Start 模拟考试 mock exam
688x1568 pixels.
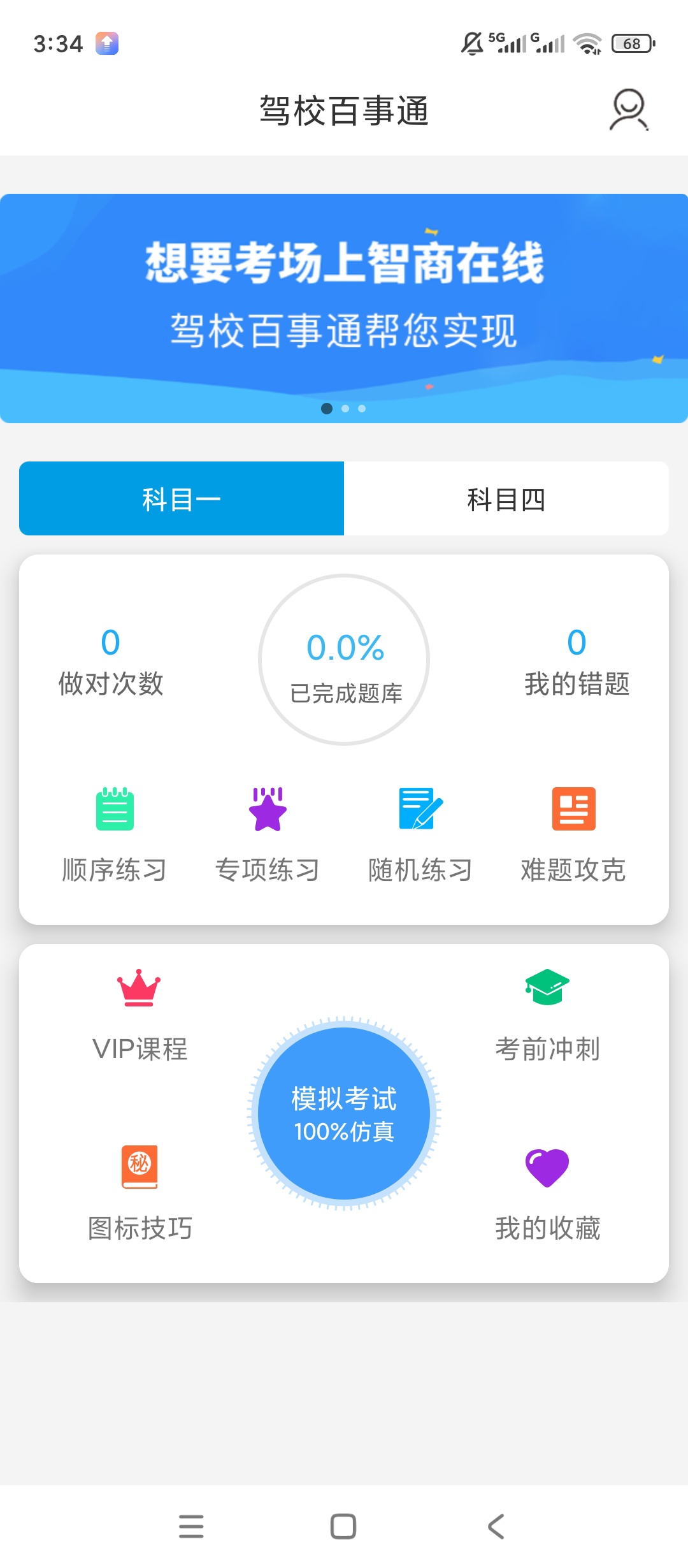tap(344, 1113)
